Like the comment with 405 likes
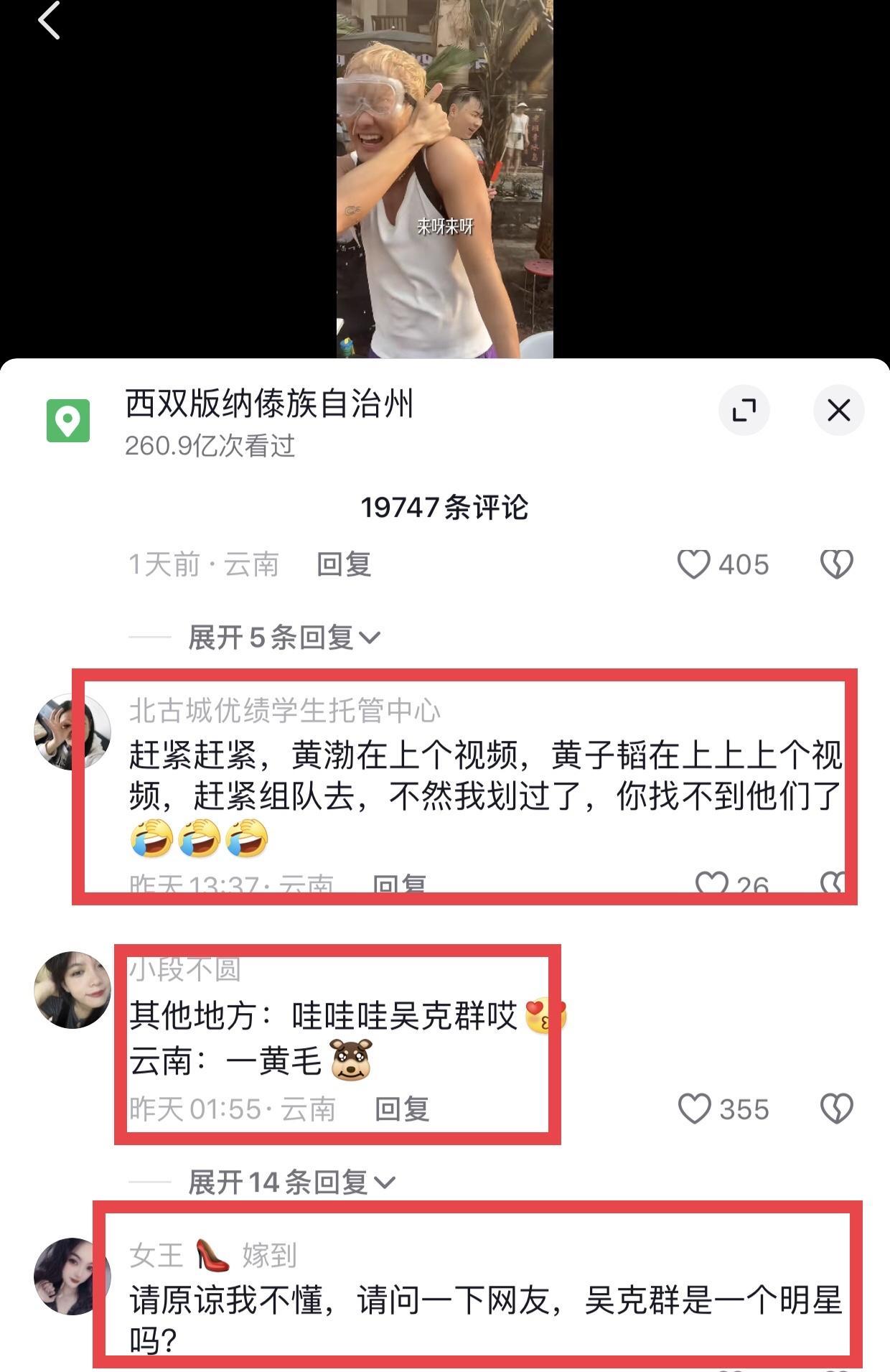This screenshot has width=890, height=1372. tap(694, 564)
